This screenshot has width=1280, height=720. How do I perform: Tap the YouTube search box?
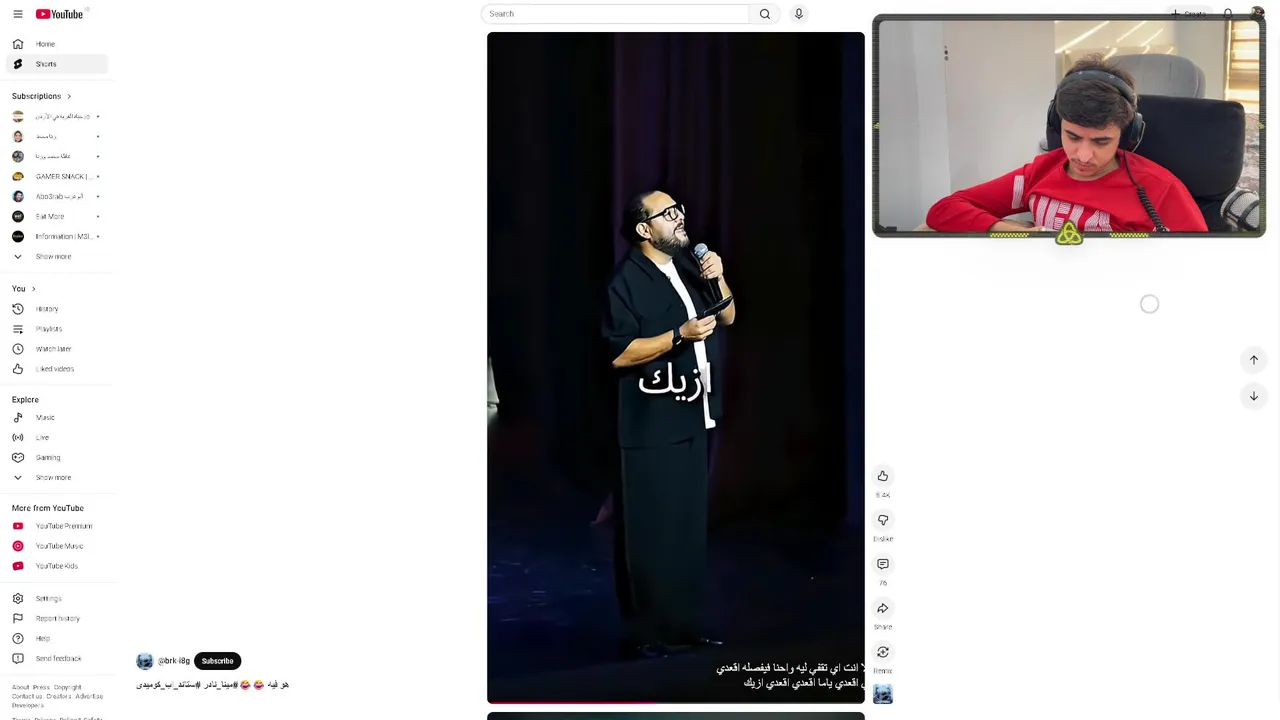(x=615, y=14)
